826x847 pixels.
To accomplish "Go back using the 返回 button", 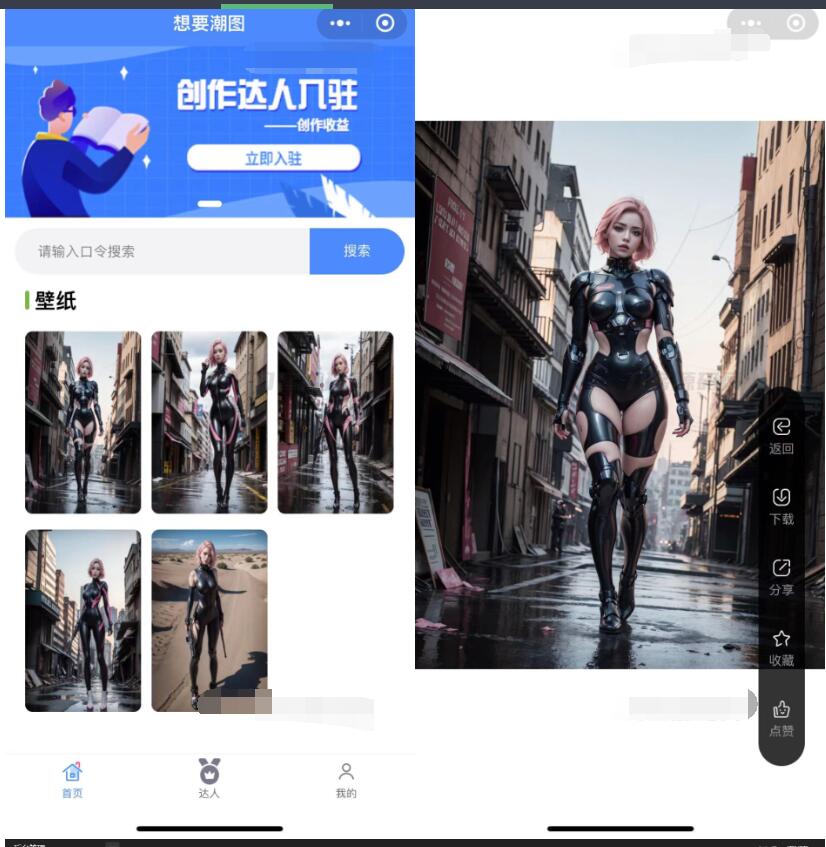I will click(781, 435).
